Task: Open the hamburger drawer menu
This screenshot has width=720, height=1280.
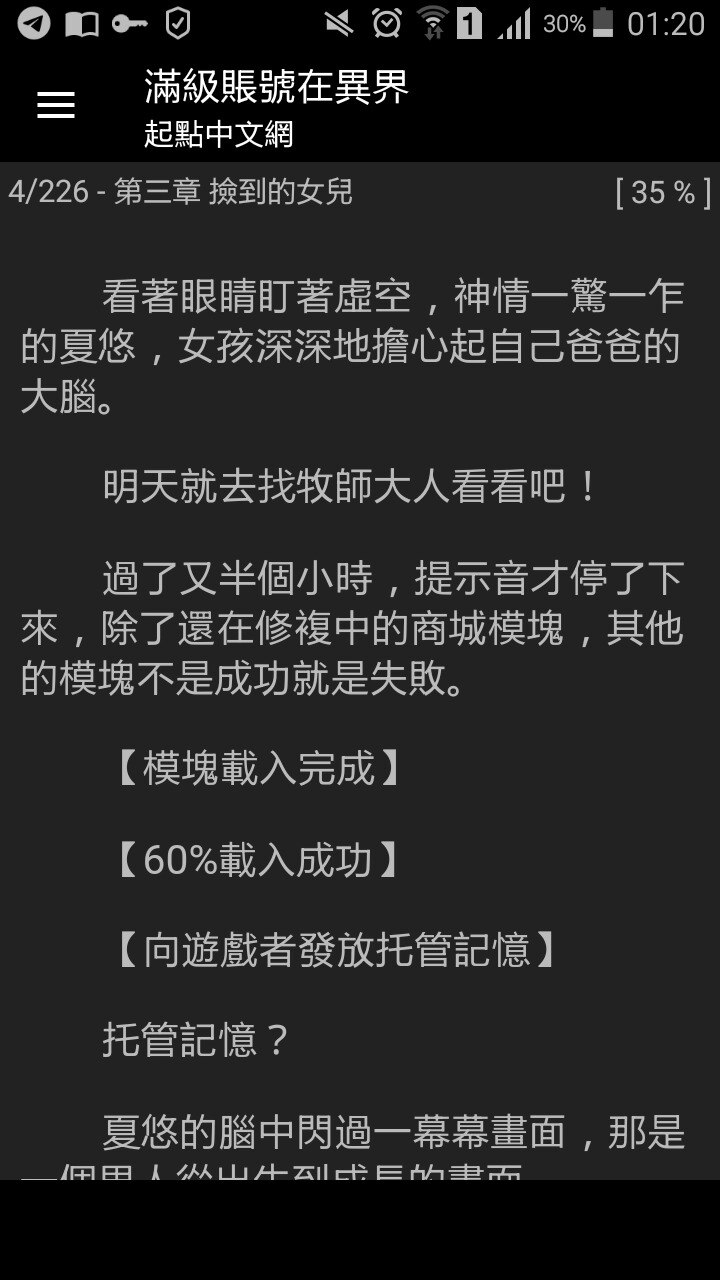Action: 56,105
